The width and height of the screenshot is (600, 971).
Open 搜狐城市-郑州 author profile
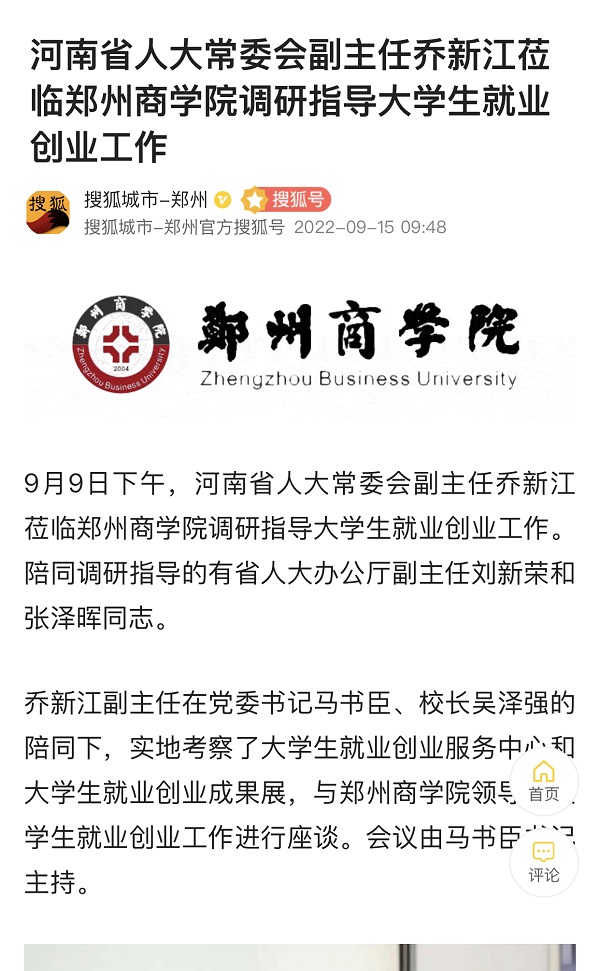pos(146,199)
